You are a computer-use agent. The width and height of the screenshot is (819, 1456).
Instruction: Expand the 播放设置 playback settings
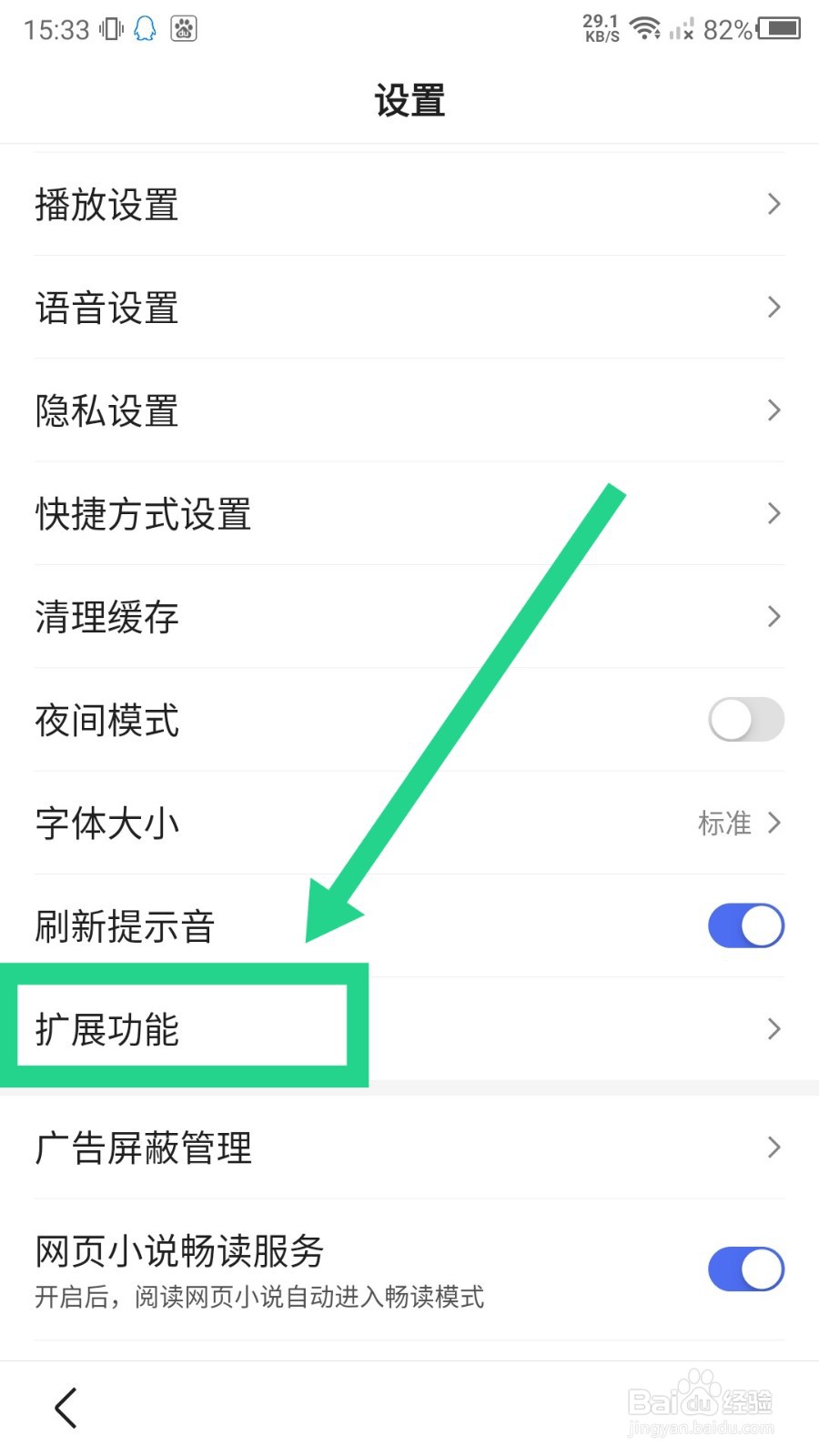[x=409, y=206]
